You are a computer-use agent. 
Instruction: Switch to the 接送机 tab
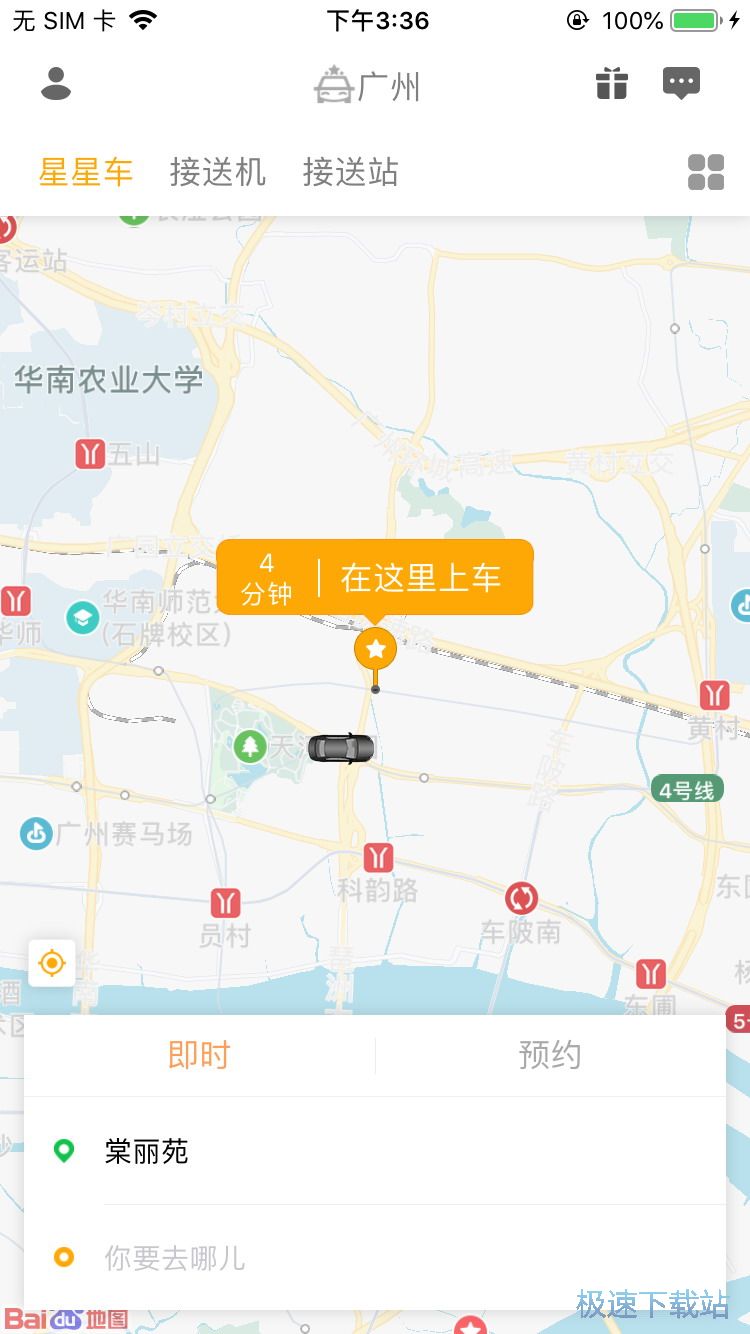[216, 172]
